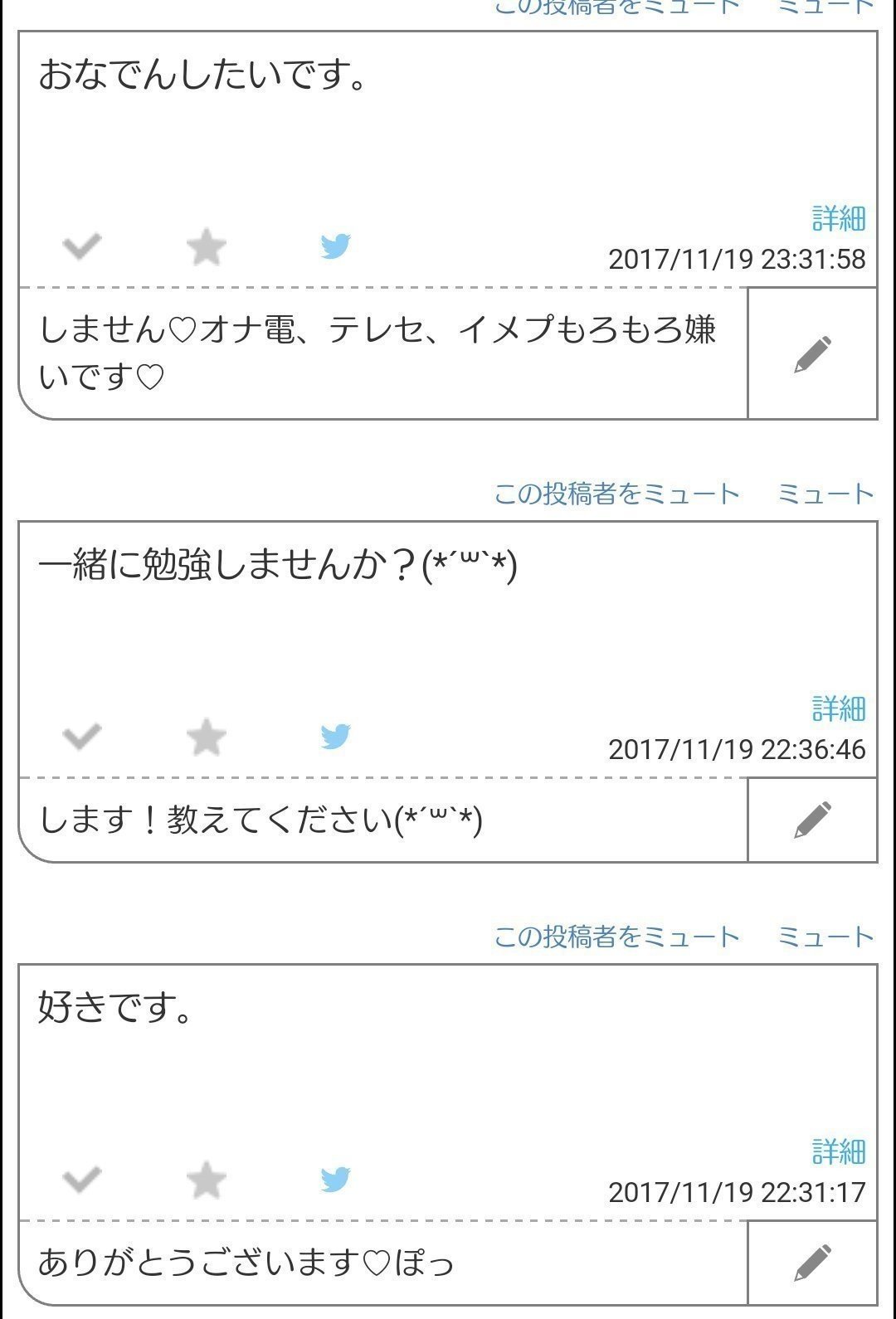The height and width of the screenshot is (1319, 896).
Task: Star the 一緒に勉強しませんか question
Action: 206,736
